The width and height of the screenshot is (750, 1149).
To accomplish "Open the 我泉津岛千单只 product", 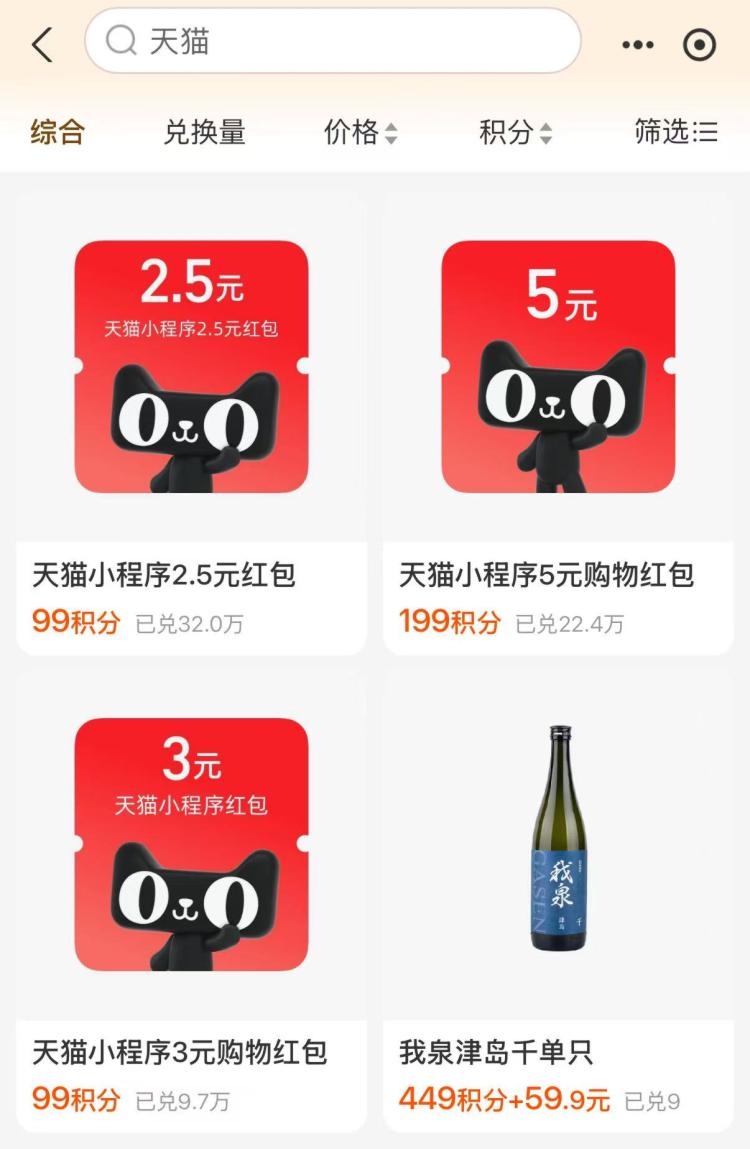I will (x=558, y=900).
